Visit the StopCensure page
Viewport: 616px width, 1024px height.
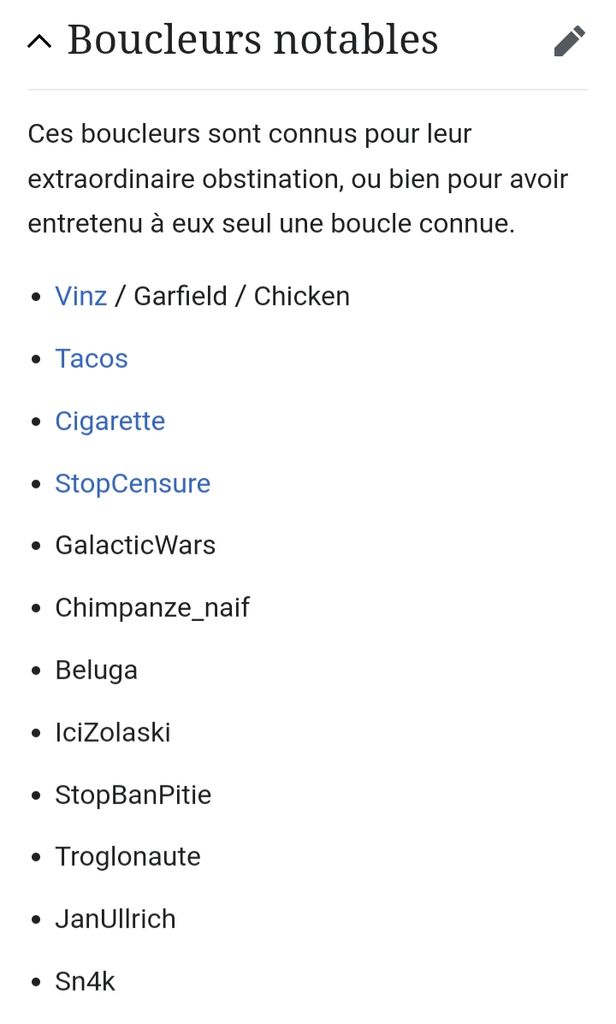(132, 483)
